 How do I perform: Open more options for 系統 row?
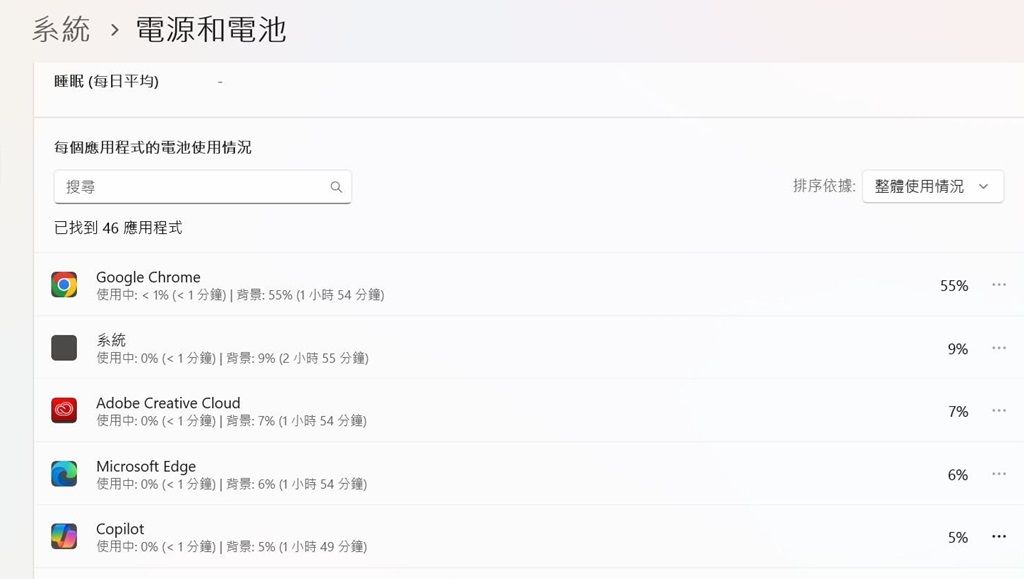998,348
